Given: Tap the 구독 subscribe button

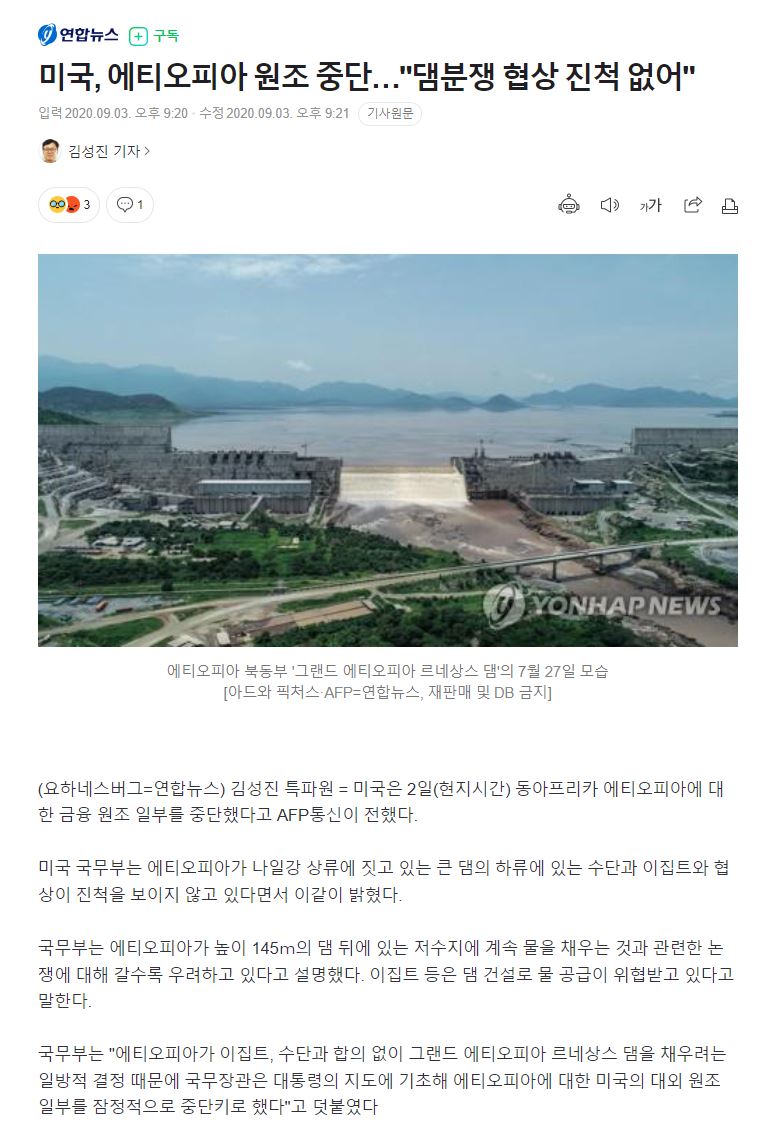Looking at the screenshot, I should (155, 36).
